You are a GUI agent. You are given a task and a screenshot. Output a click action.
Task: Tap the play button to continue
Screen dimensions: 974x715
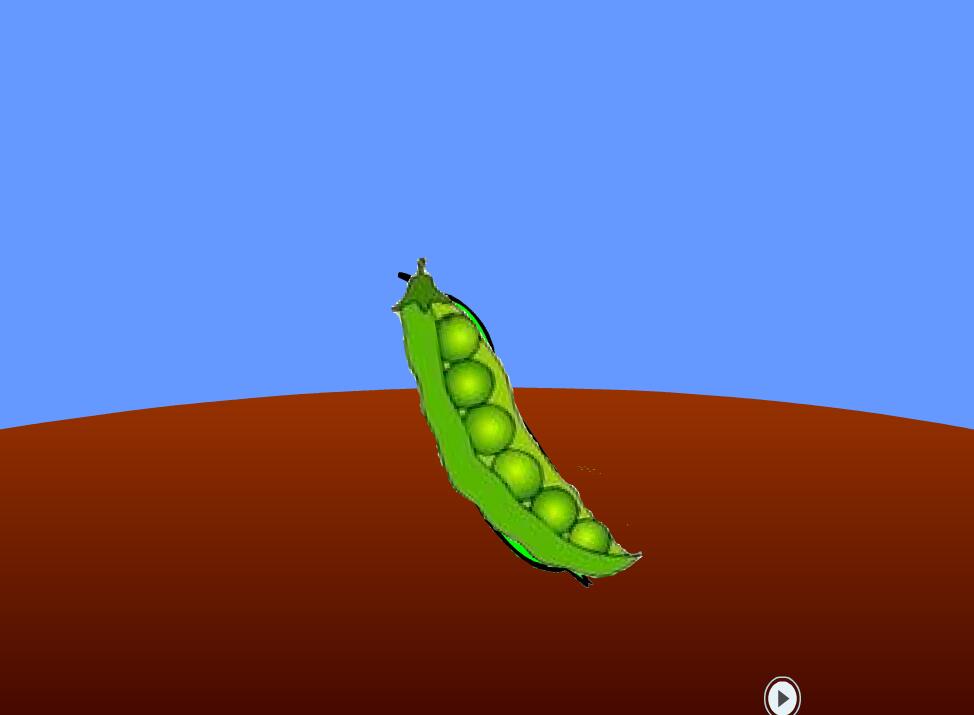(x=782, y=697)
